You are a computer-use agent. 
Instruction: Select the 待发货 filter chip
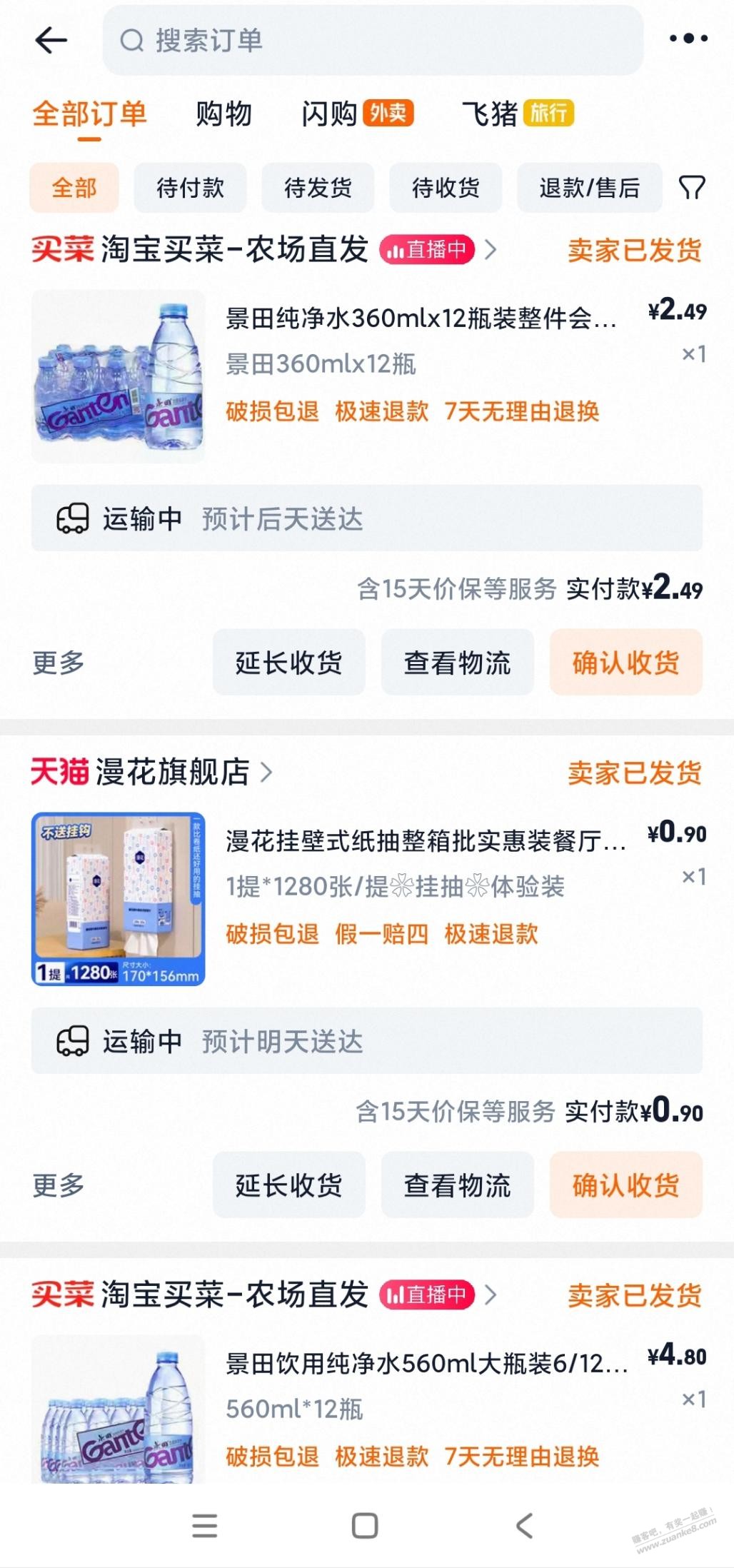(x=318, y=188)
